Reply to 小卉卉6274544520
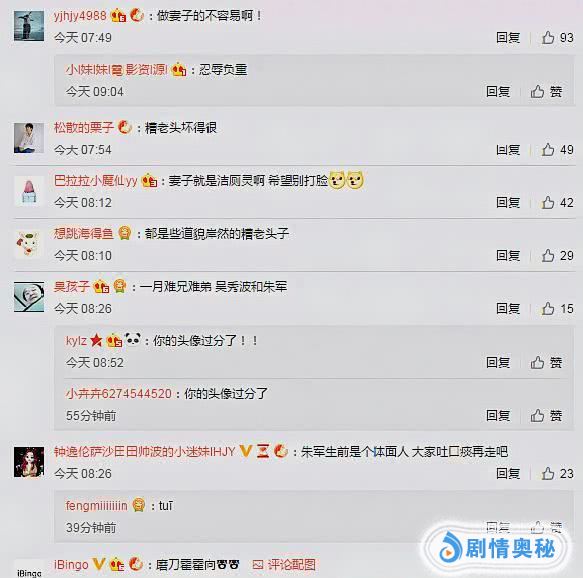The image size is (583, 578). (498, 415)
